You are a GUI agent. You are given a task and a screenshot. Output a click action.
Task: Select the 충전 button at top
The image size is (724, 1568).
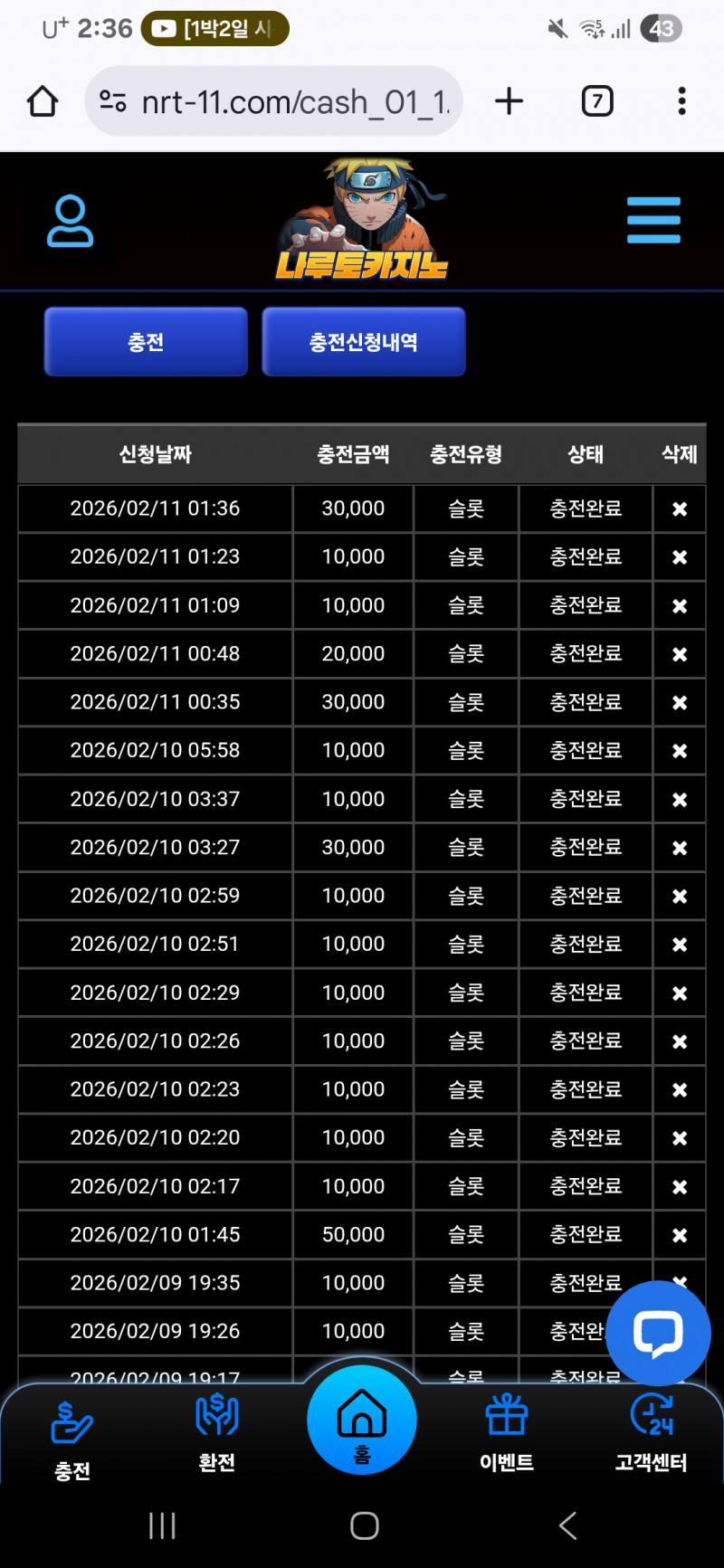coord(146,342)
